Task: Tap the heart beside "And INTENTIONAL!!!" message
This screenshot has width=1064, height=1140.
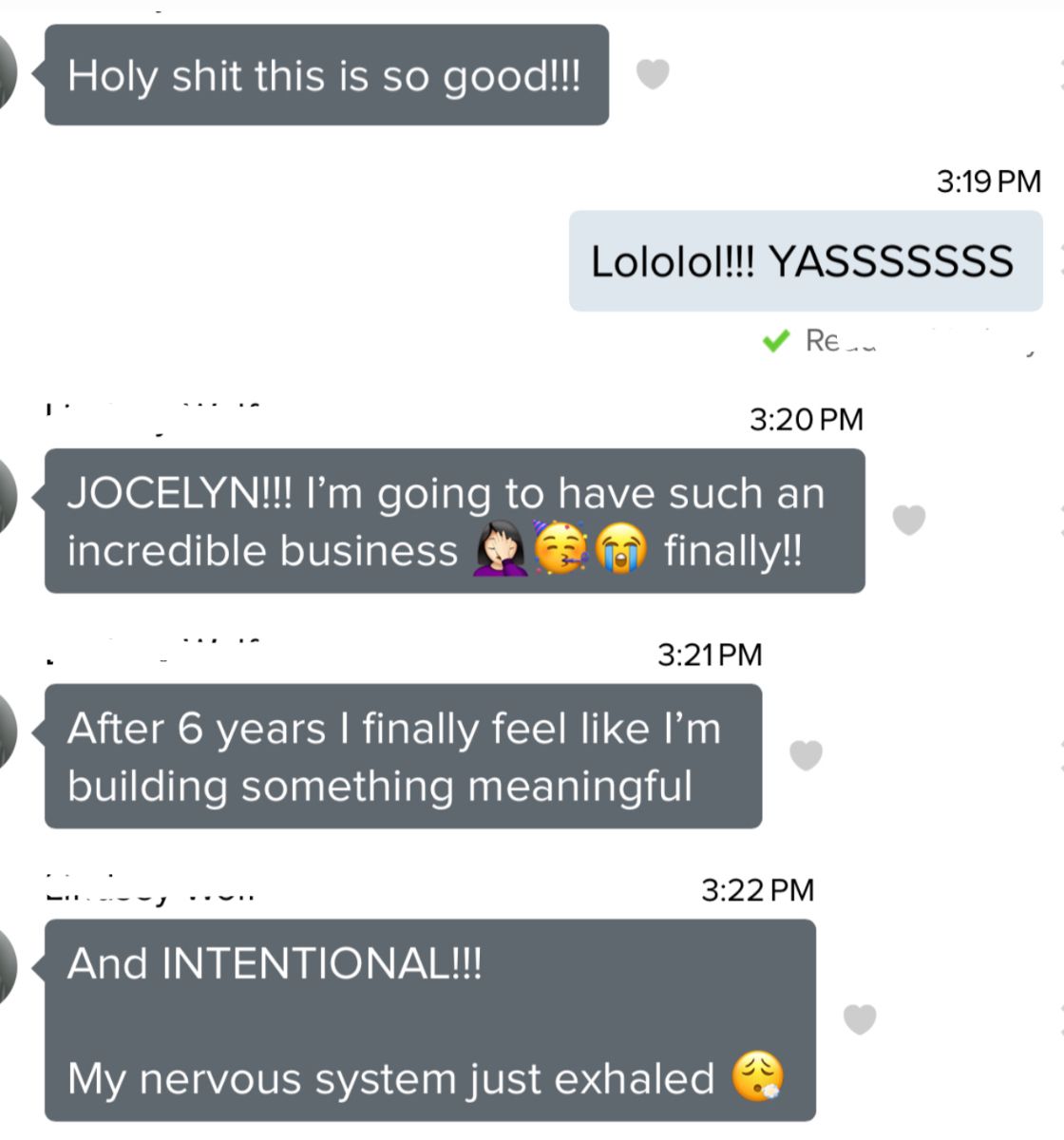Action: coord(860,1018)
